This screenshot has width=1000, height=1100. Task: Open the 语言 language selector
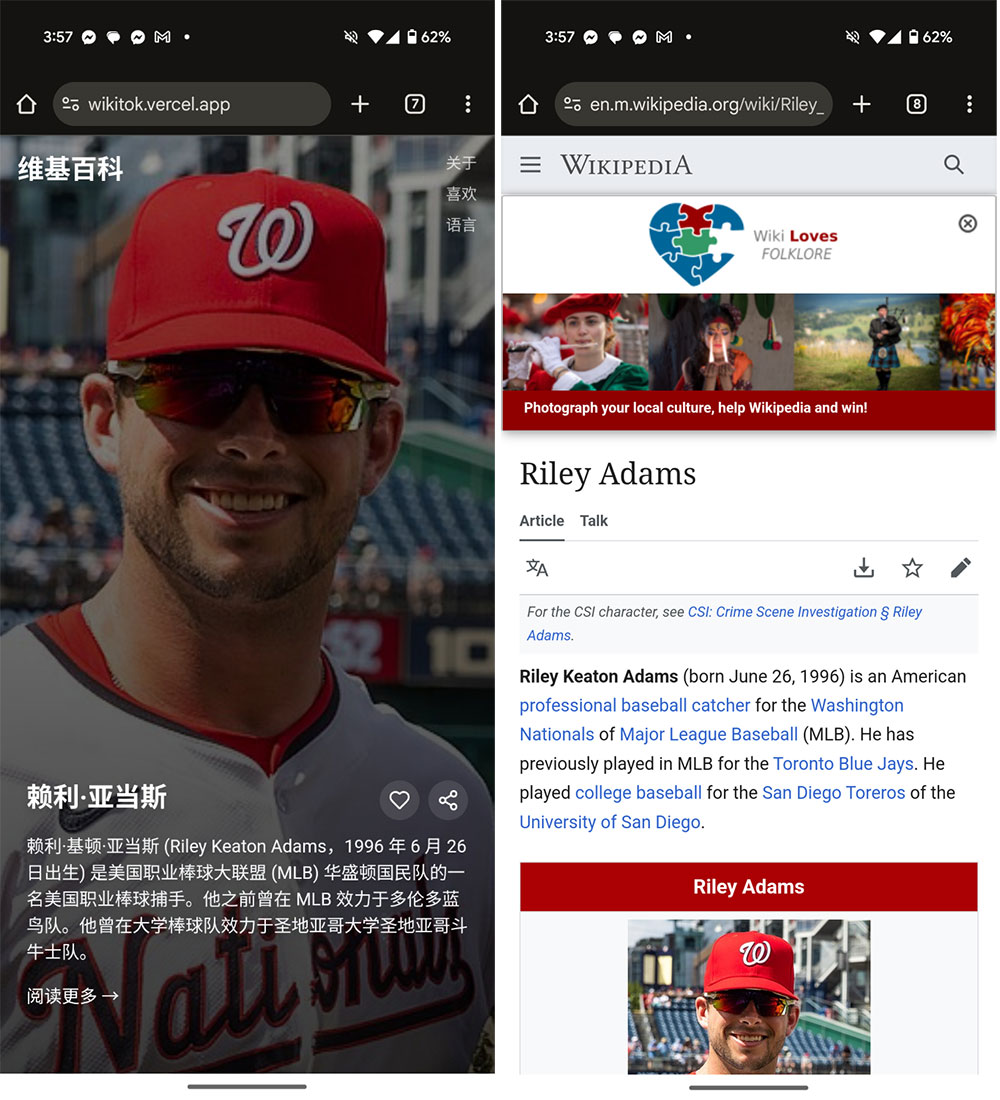461,225
